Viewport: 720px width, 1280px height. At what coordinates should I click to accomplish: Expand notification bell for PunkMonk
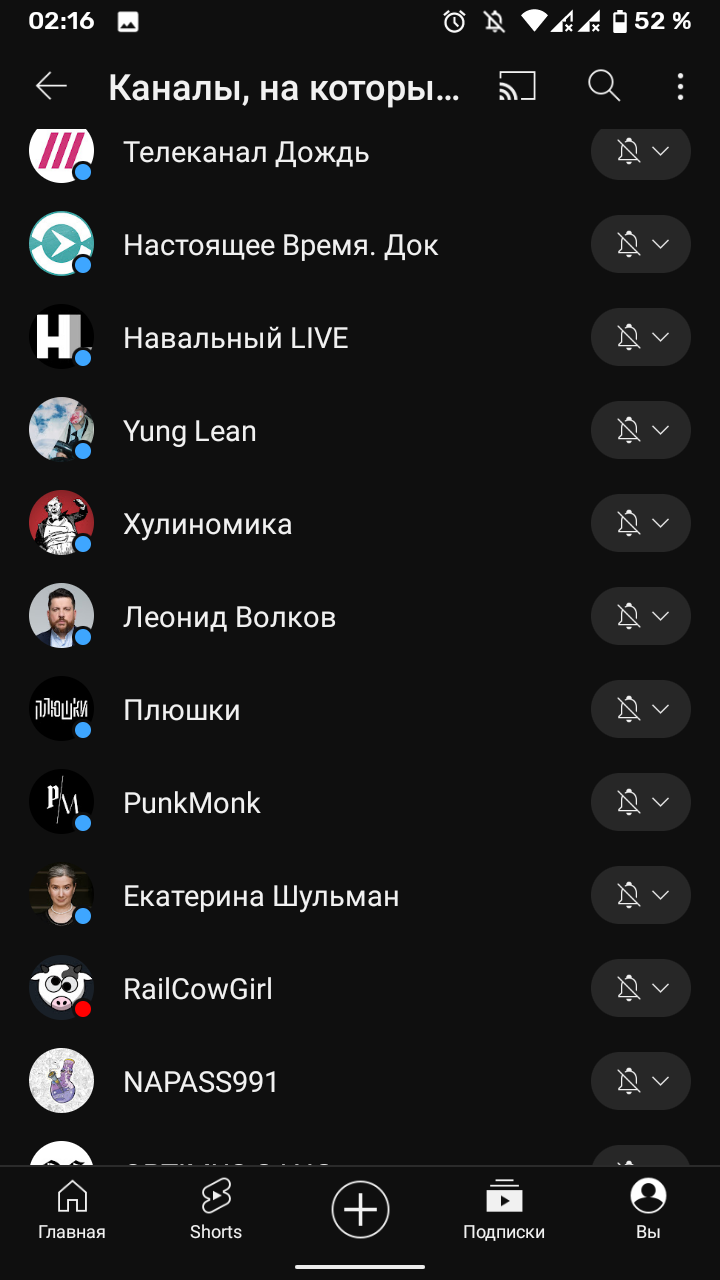[x=641, y=802]
